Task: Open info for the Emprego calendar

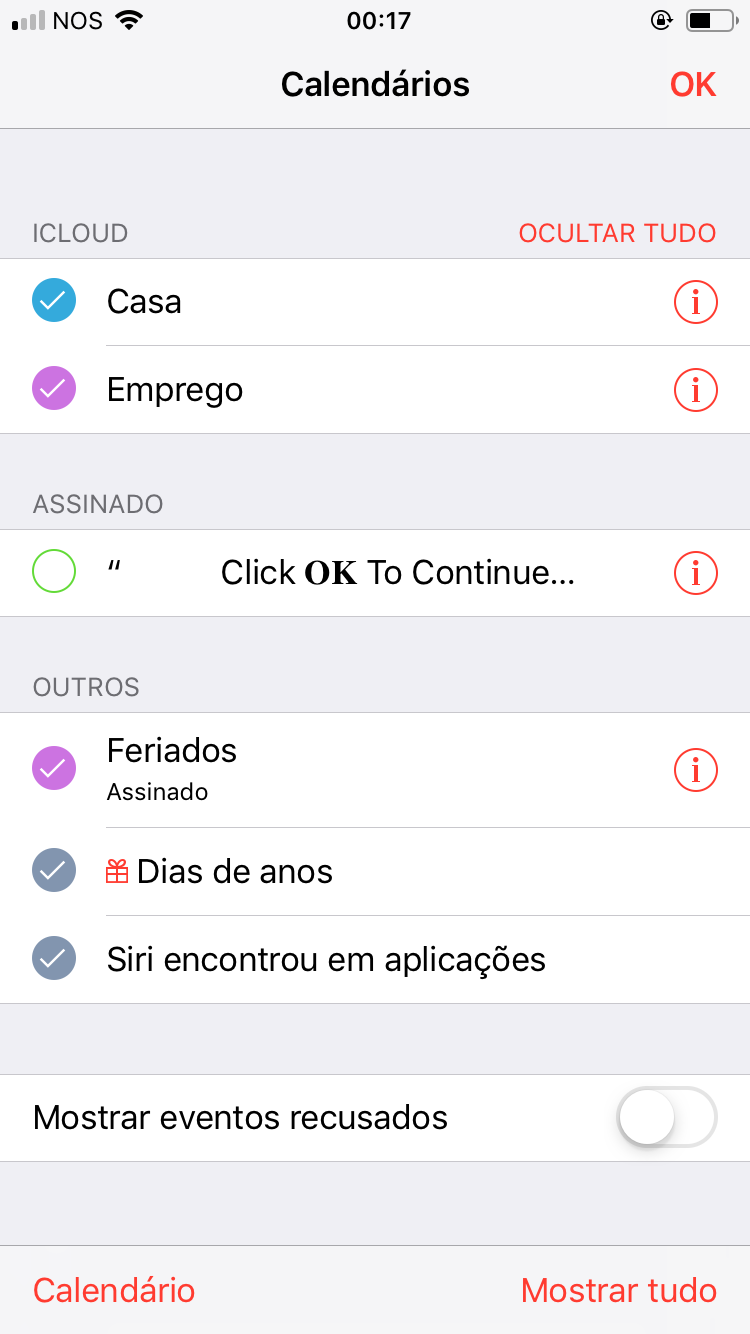Action: pyautogui.click(x=696, y=389)
